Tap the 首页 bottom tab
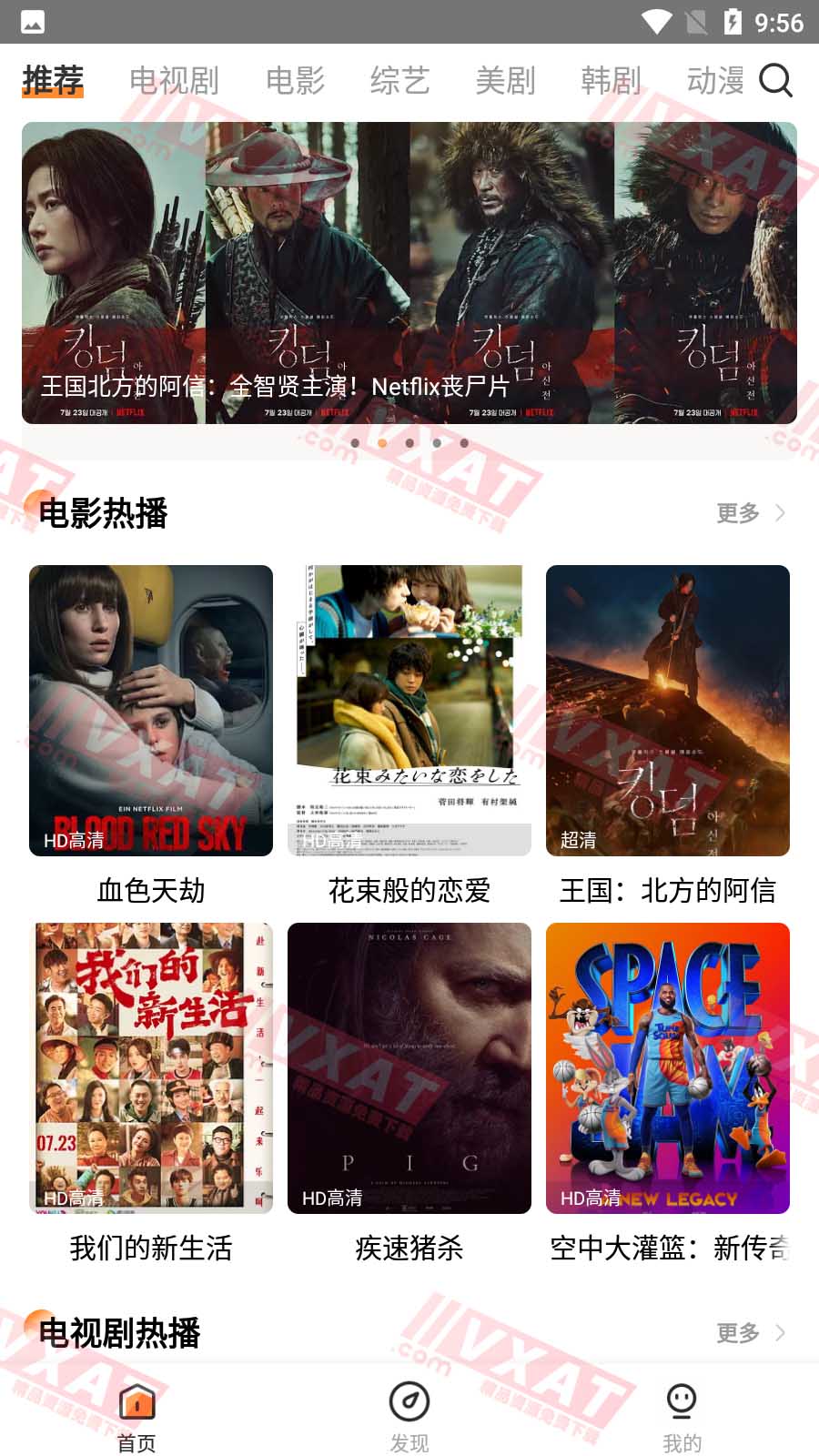819x1456 pixels. (x=136, y=1417)
